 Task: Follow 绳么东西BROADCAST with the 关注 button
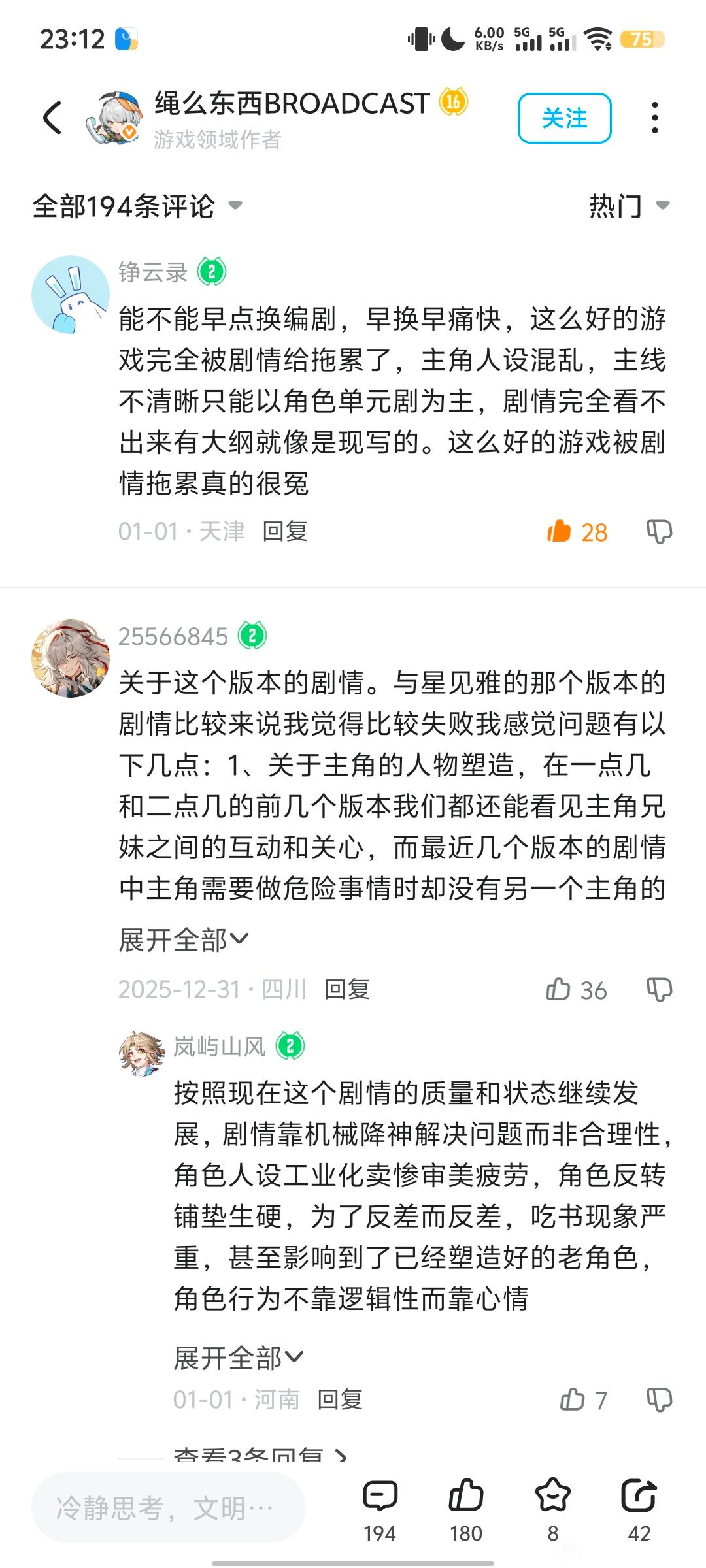(x=564, y=118)
